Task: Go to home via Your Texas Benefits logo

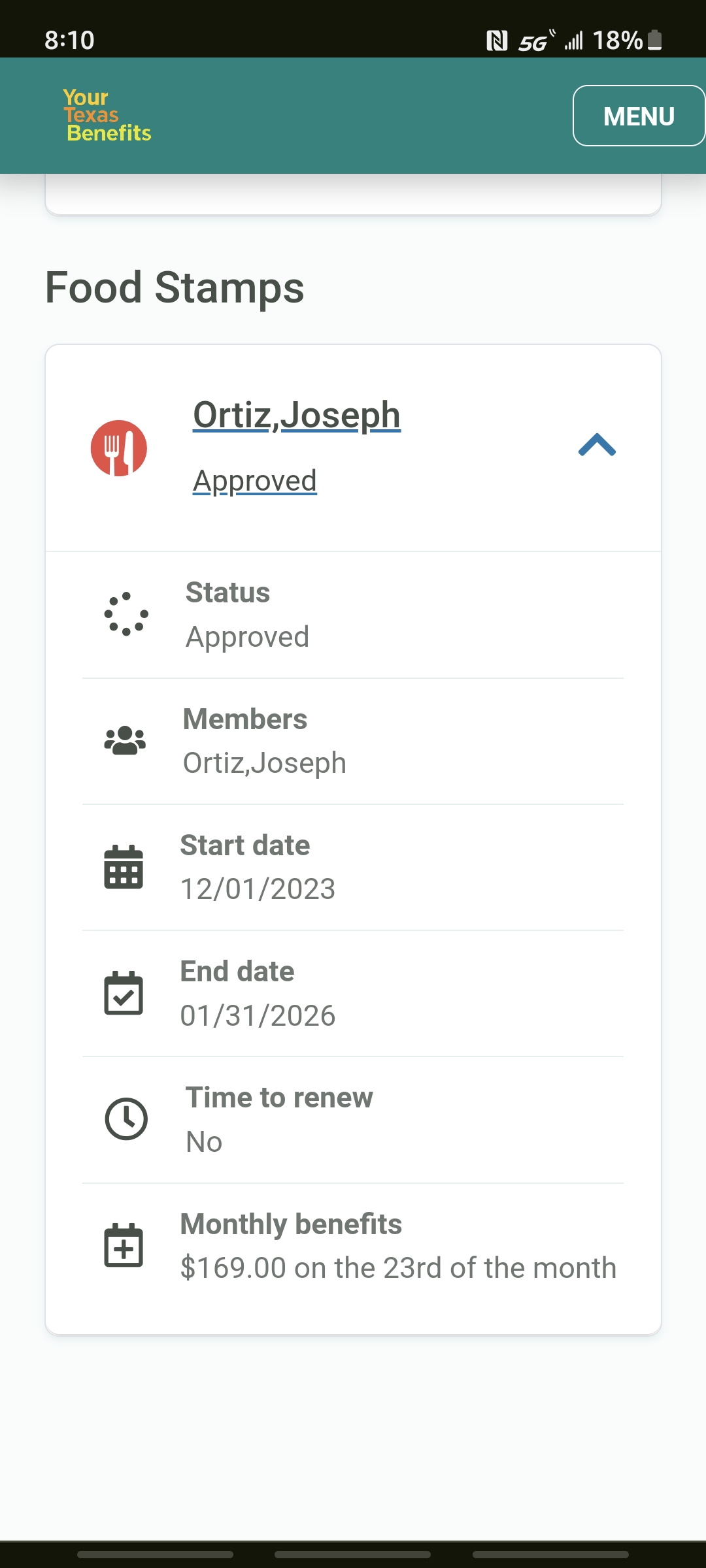Action: [107, 116]
